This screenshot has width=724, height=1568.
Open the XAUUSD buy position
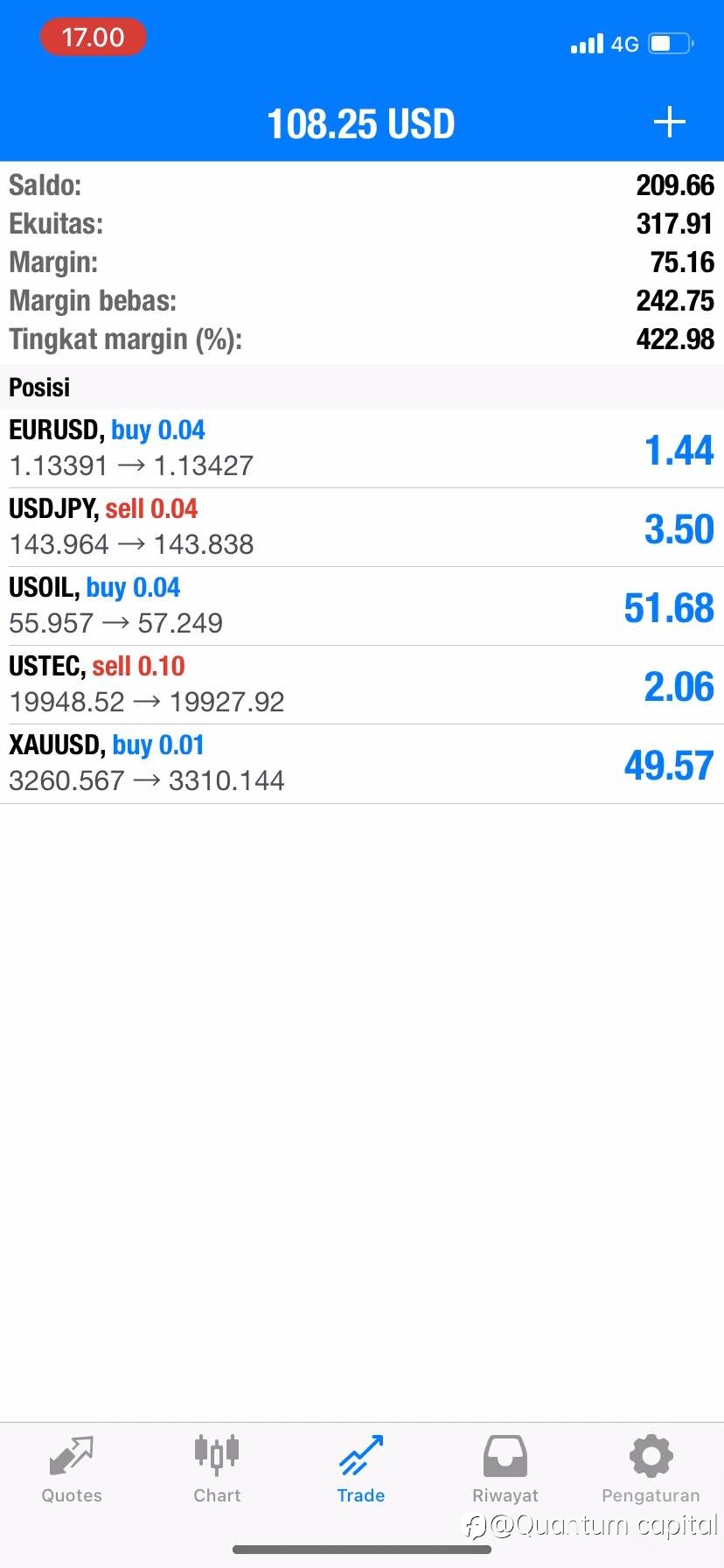[362, 763]
